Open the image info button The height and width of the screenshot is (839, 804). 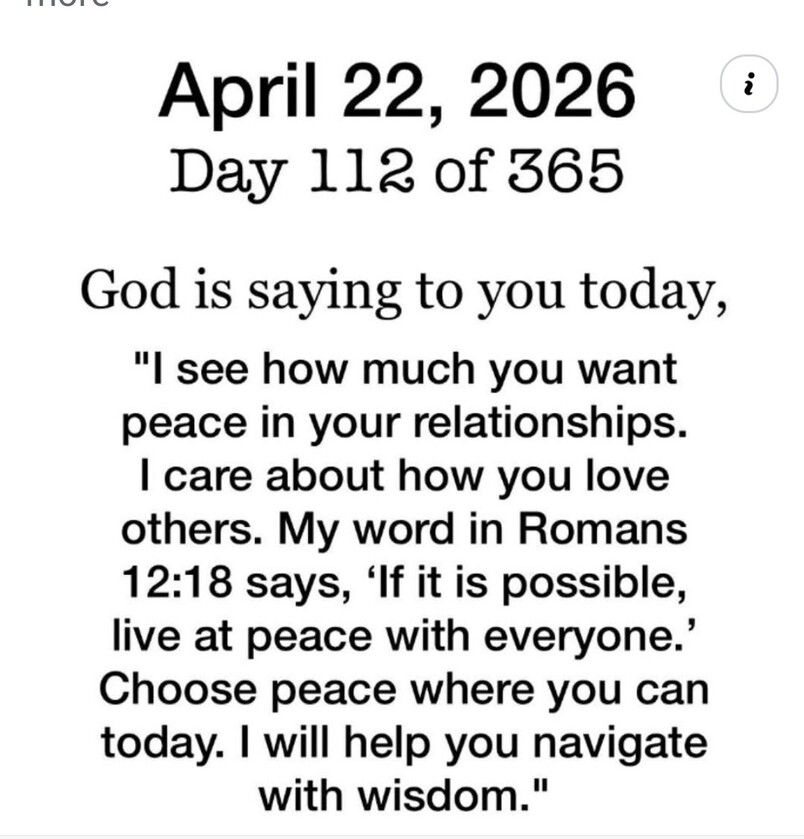tap(749, 84)
